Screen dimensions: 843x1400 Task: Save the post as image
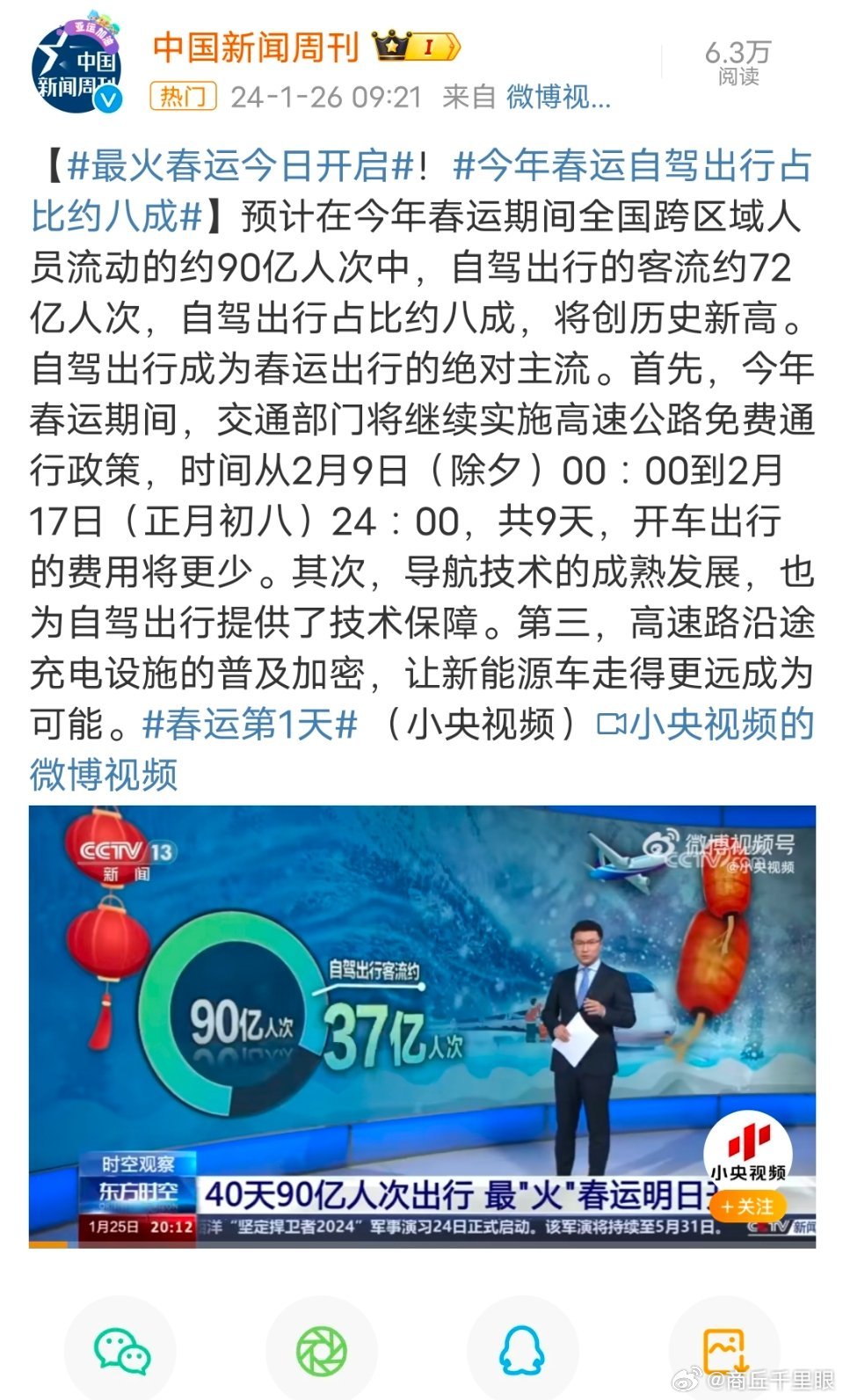724,1351
